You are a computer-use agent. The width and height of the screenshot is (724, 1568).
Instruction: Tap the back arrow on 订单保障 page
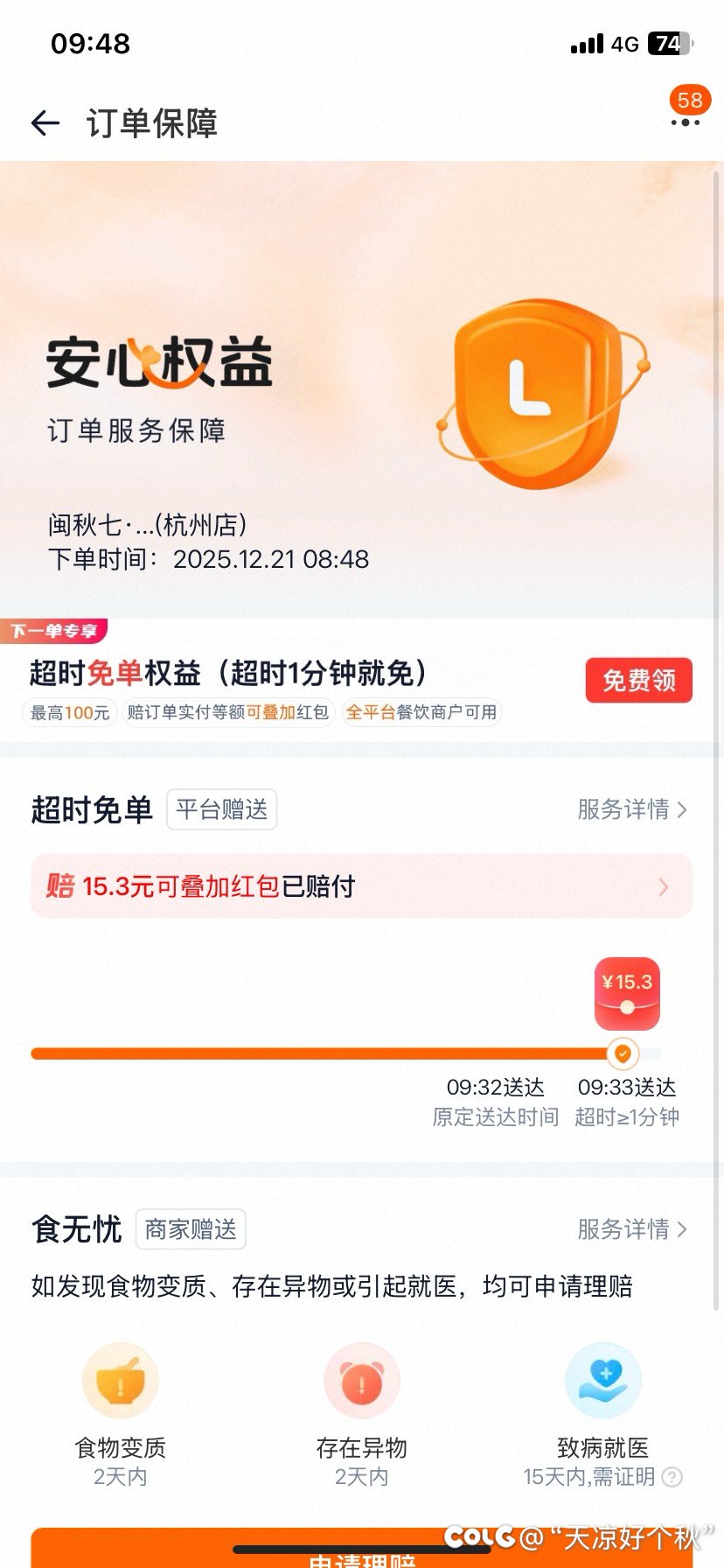44,123
